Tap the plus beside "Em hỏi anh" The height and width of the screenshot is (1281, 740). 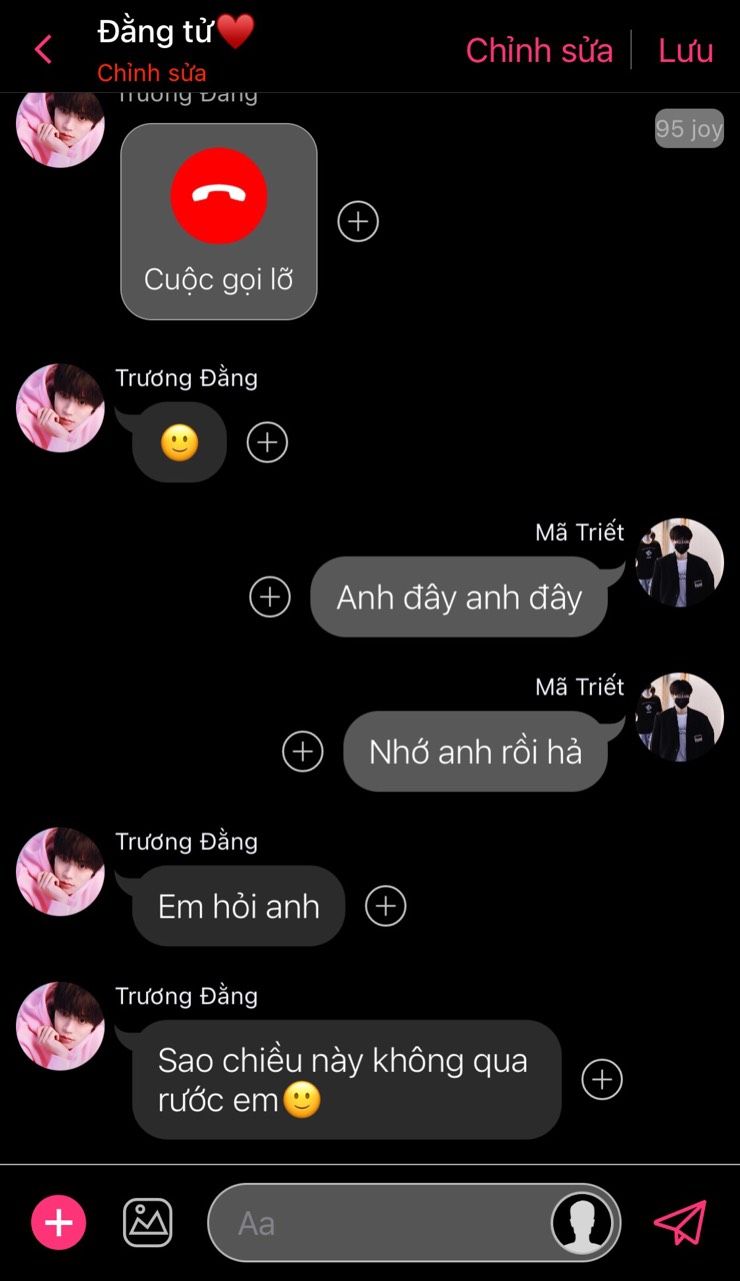tap(386, 906)
